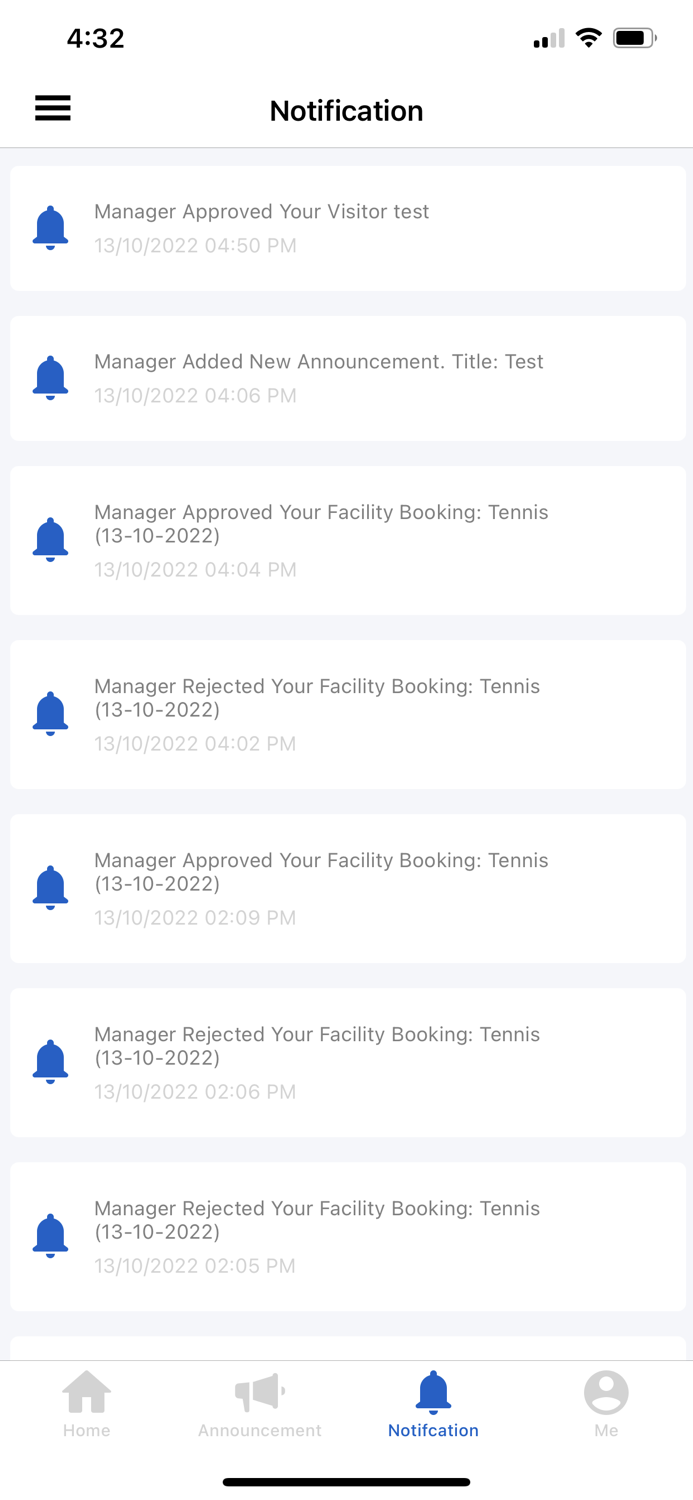The image size is (693, 1500).
Task: Open the Me profile tab
Action: click(x=606, y=1403)
